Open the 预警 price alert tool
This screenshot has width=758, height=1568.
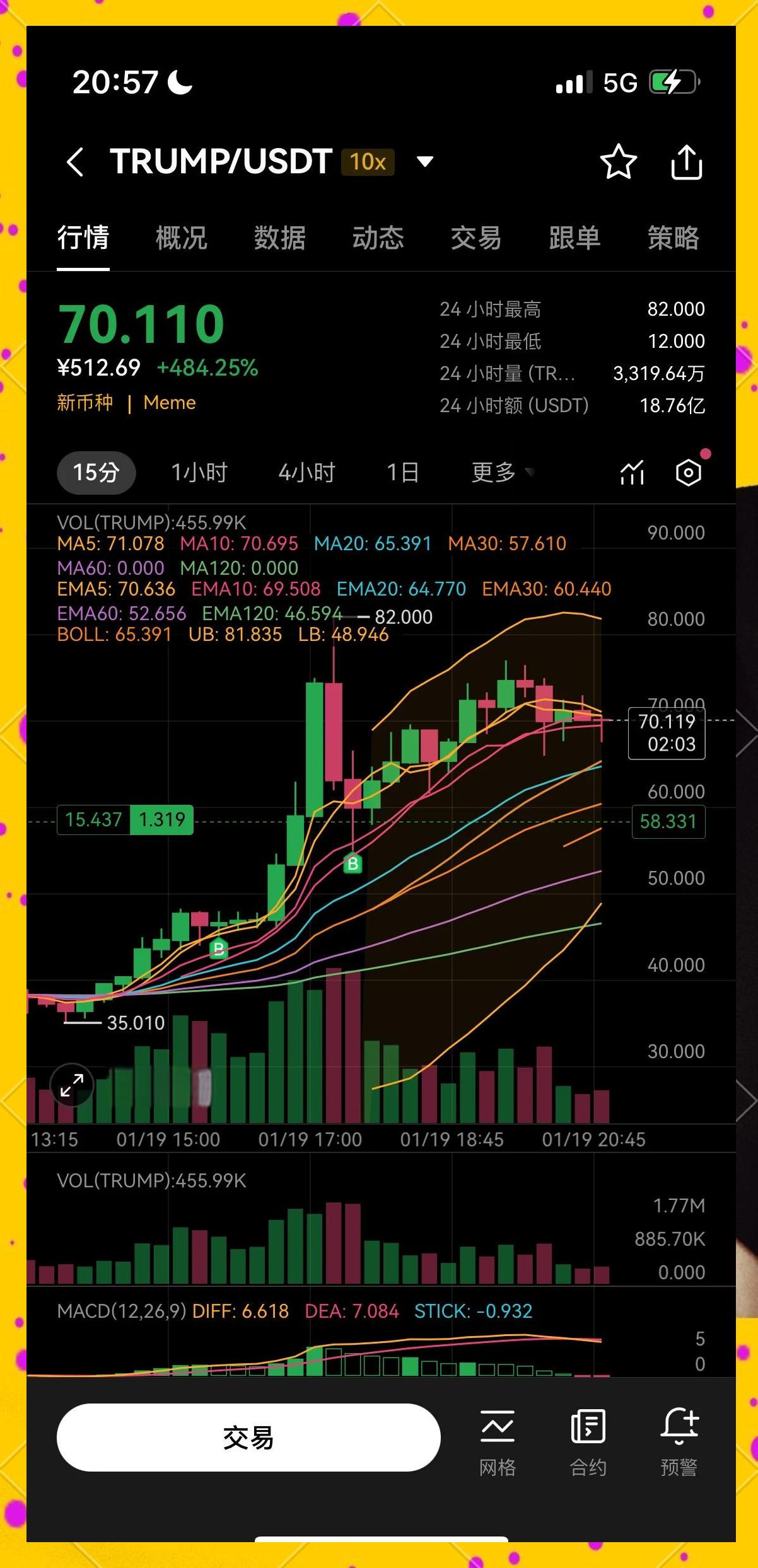pos(678,1443)
